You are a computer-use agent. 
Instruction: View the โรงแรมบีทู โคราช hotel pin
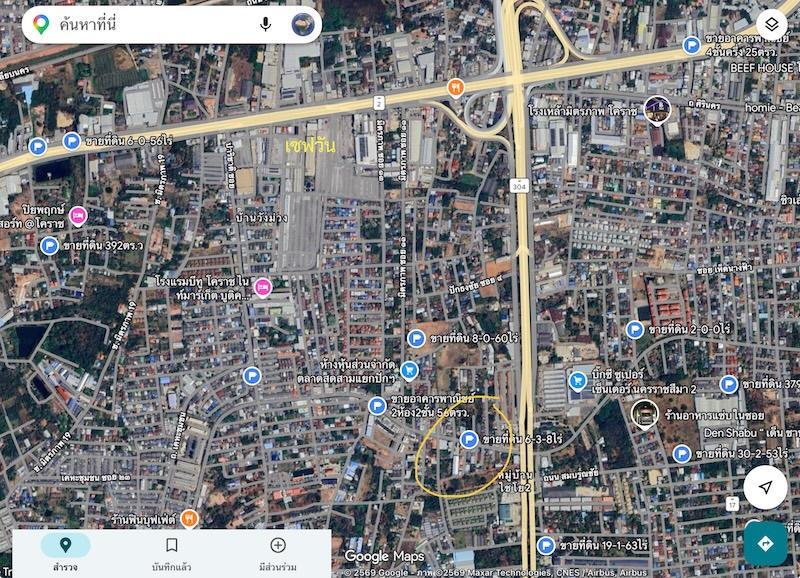point(262,288)
